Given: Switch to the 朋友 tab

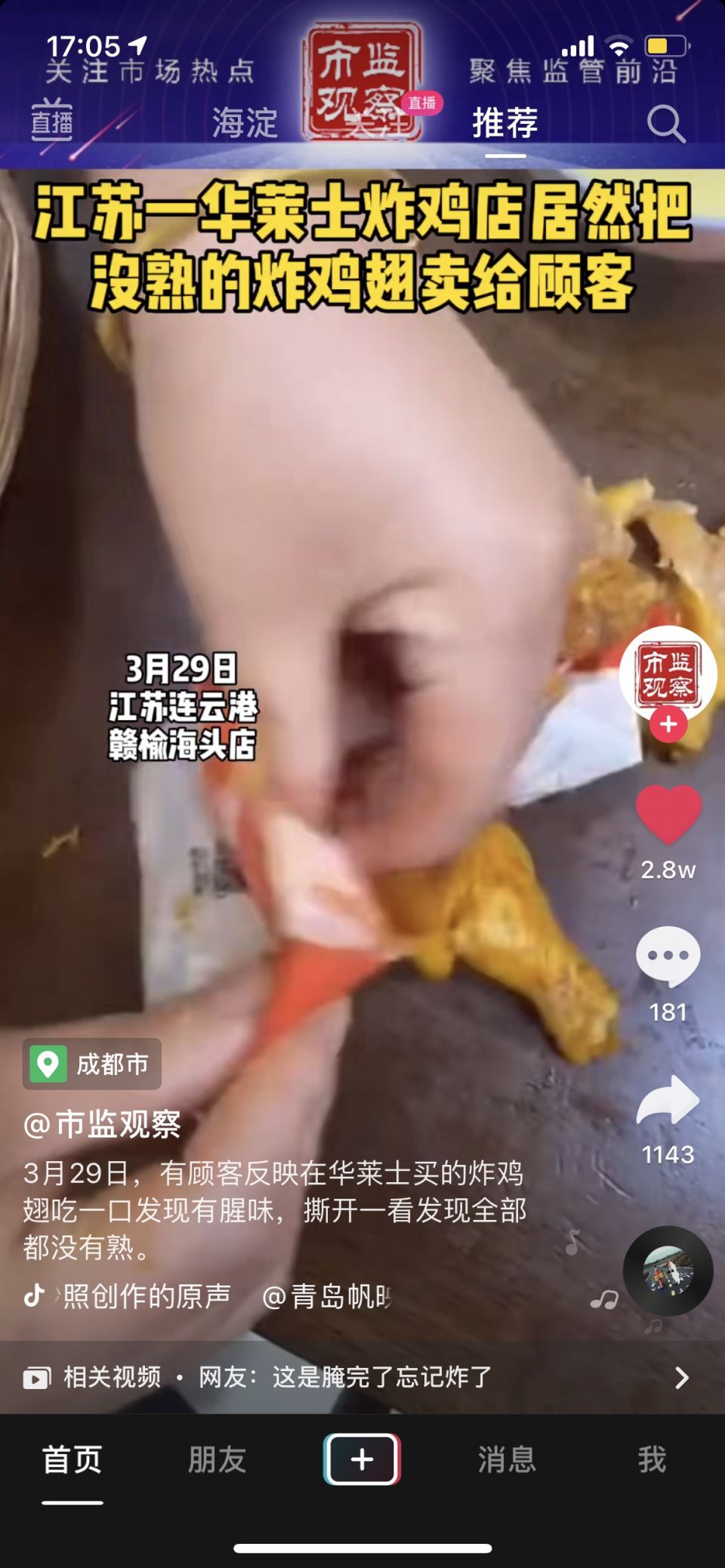Looking at the screenshot, I should tap(217, 1460).
